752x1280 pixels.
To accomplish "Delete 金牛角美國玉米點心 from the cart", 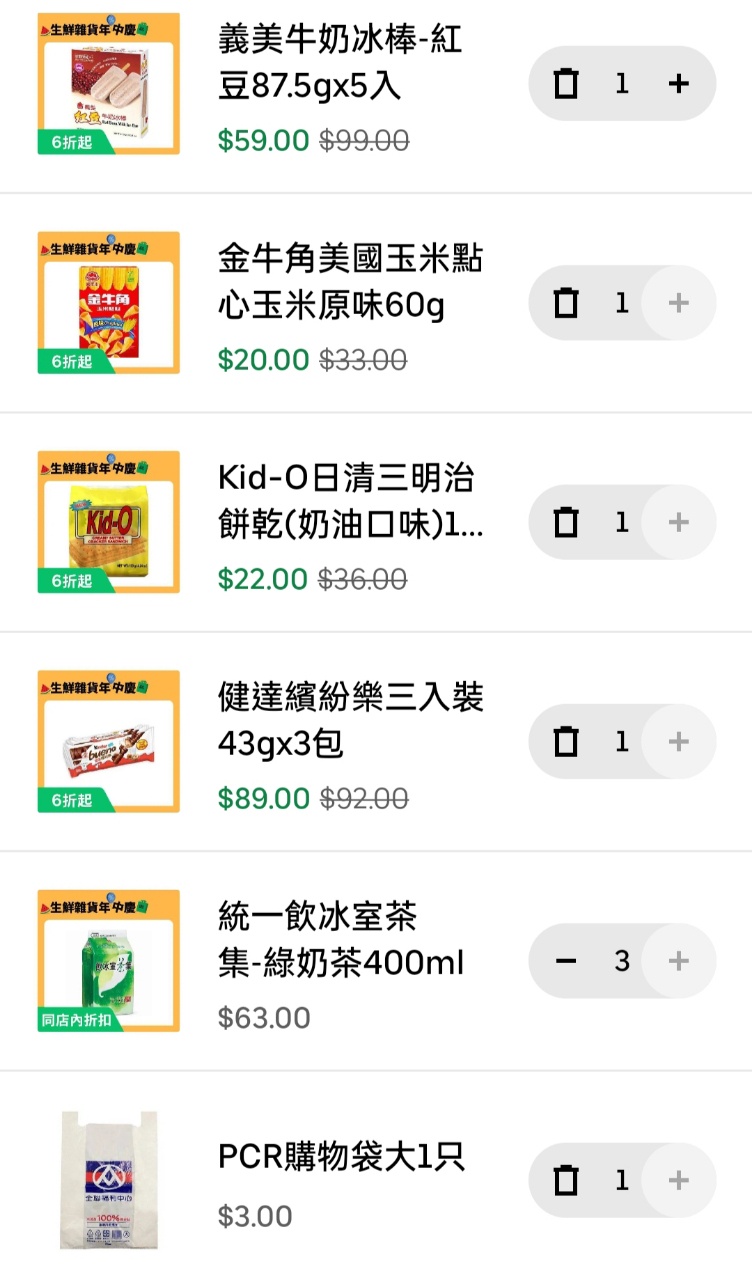I will [x=566, y=303].
